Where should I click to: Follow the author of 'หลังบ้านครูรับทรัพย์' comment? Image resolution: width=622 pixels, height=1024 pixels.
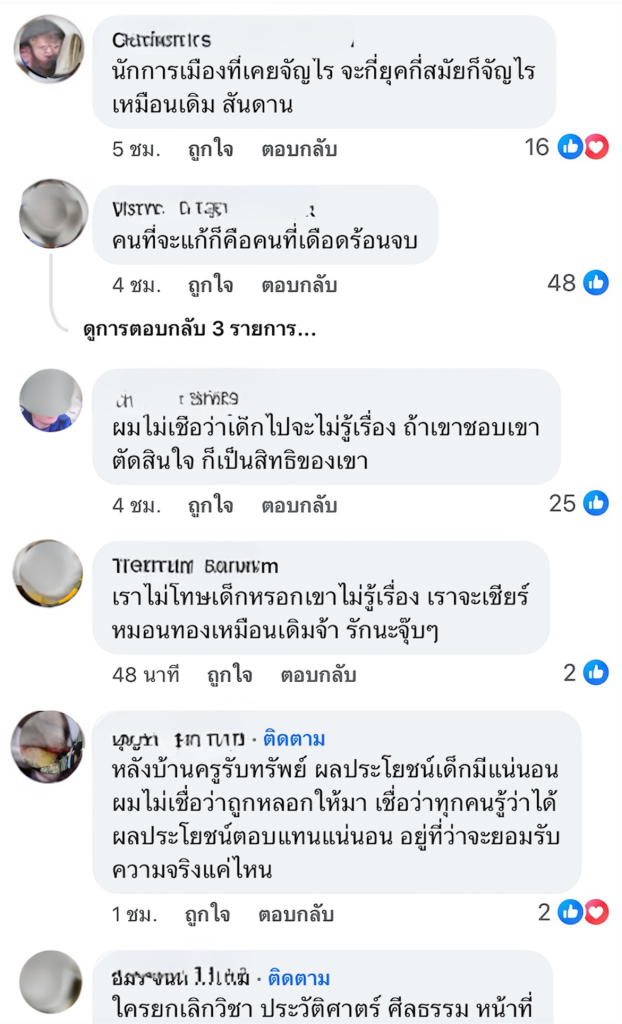tap(294, 739)
